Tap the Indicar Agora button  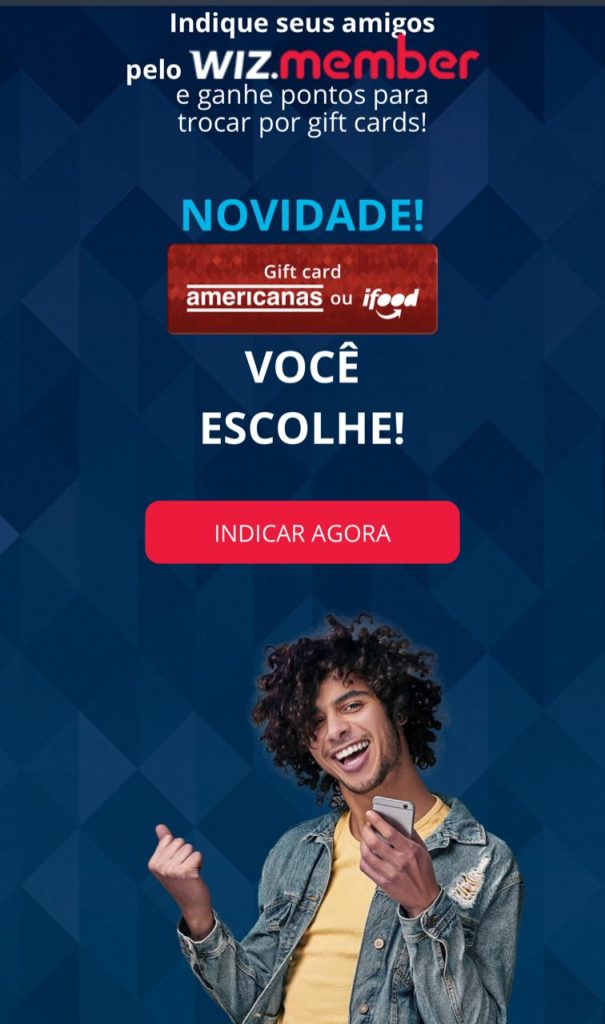point(302,533)
